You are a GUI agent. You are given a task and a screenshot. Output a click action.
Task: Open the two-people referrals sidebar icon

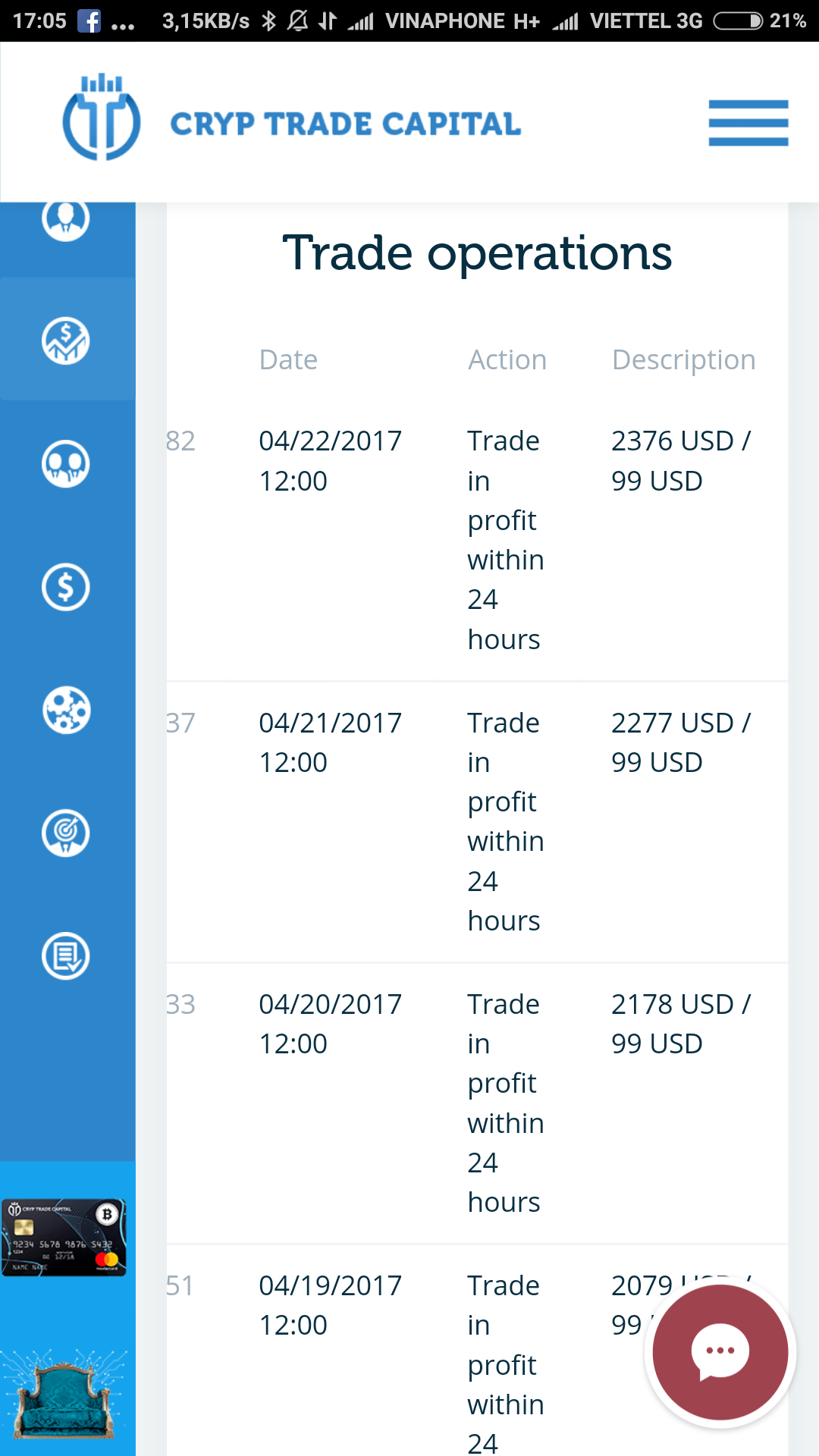click(66, 463)
